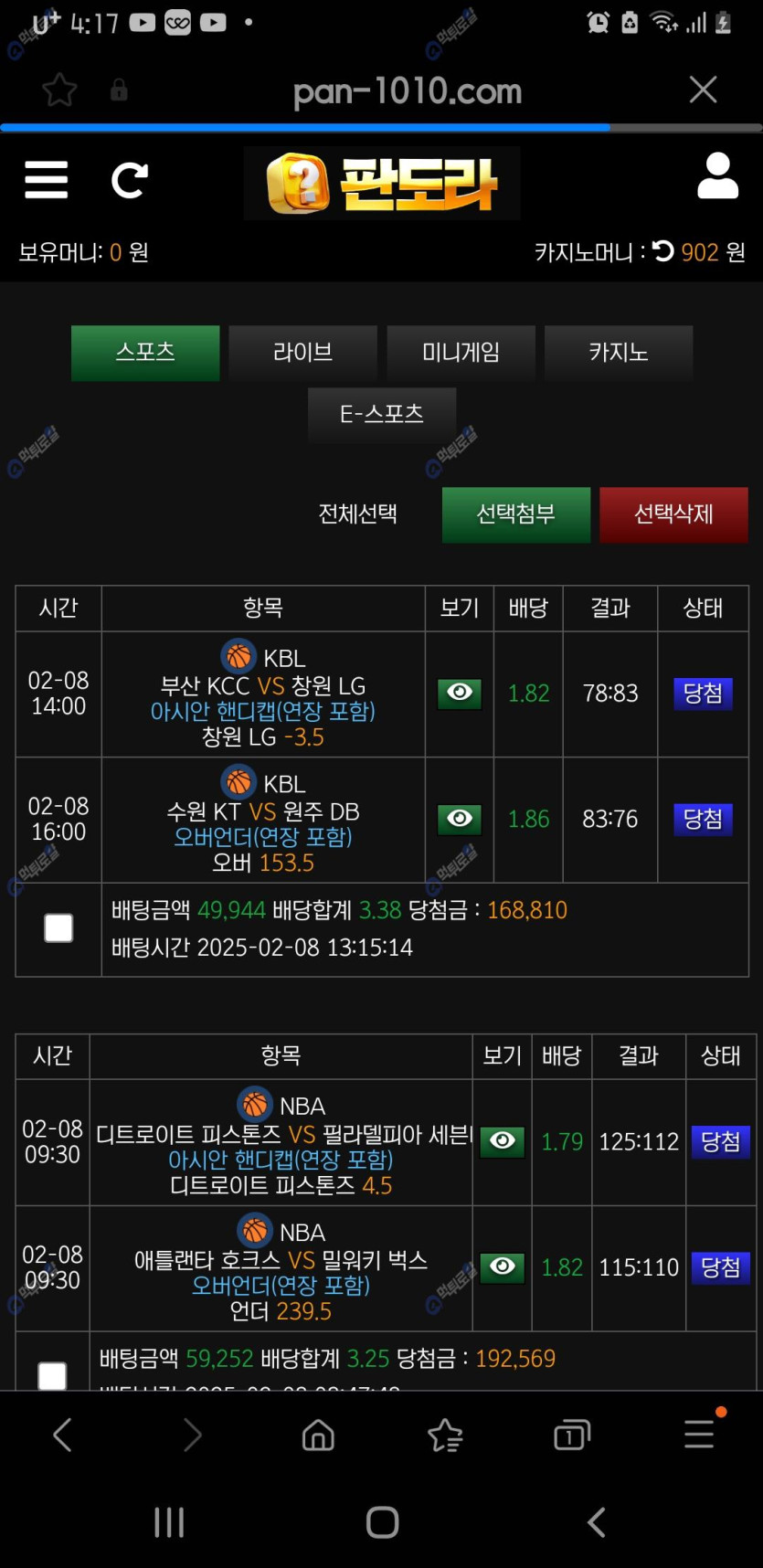Switch to the 라이브 tab
The width and height of the screenshot is (763, 1568).
(x=302, y=353)
